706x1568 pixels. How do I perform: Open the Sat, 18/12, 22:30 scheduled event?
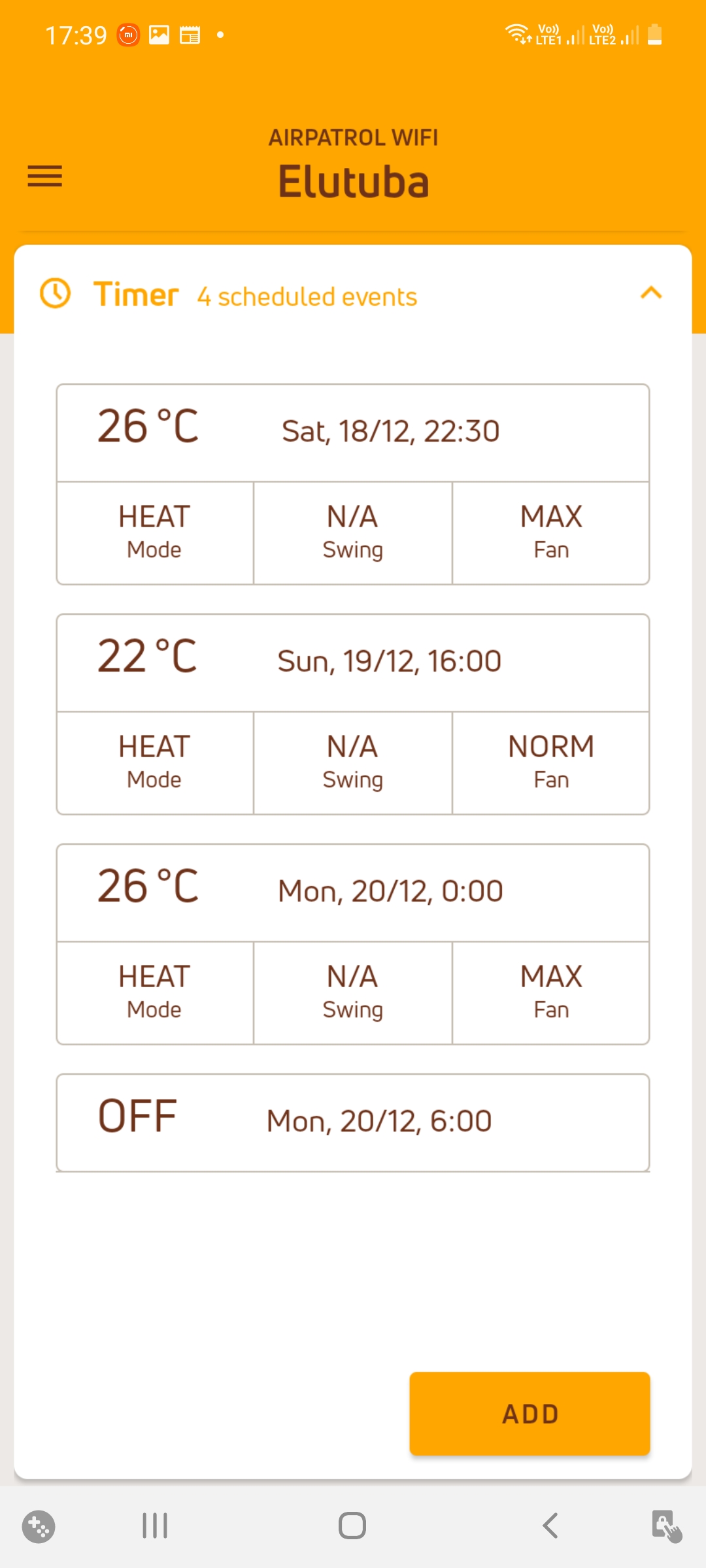pos(353,484)
